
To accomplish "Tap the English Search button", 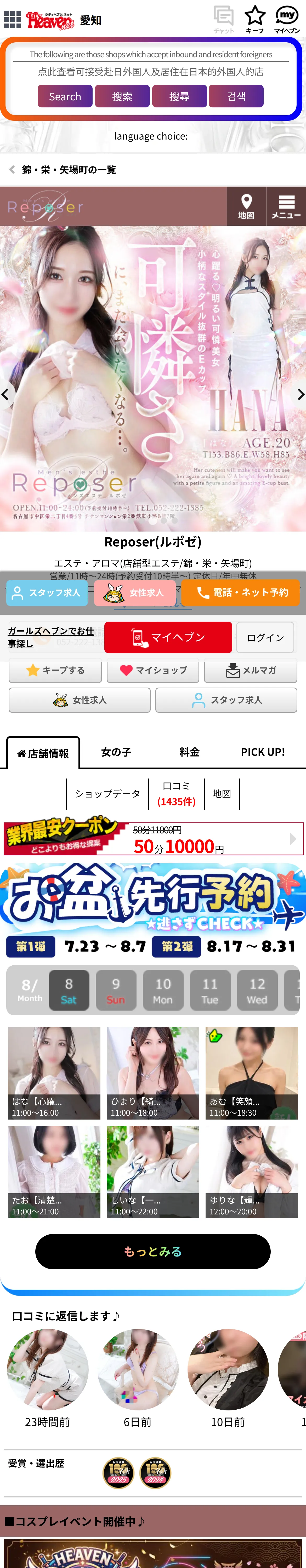I will (65, 96).
